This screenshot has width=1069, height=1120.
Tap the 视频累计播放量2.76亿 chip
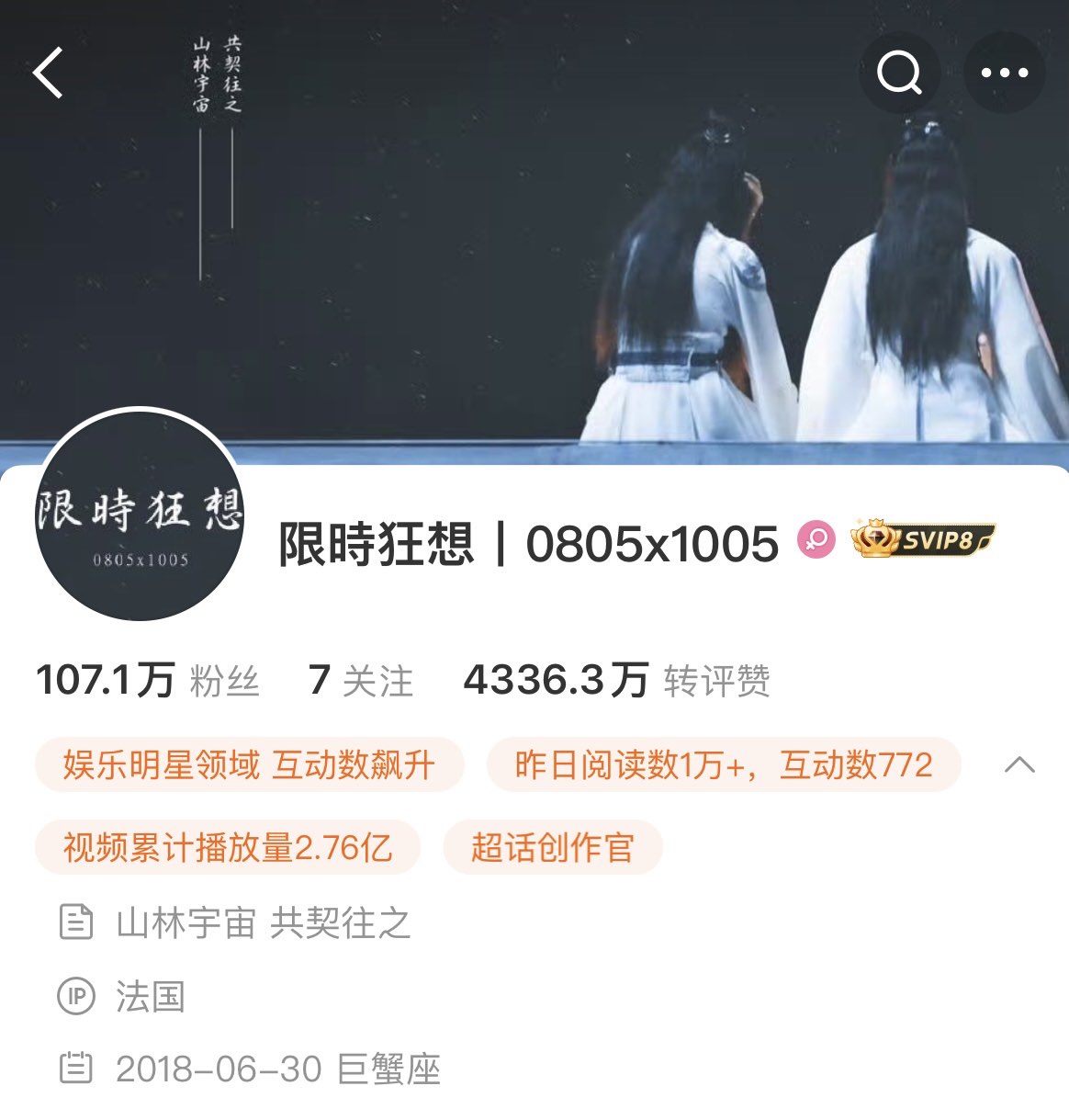228,847
